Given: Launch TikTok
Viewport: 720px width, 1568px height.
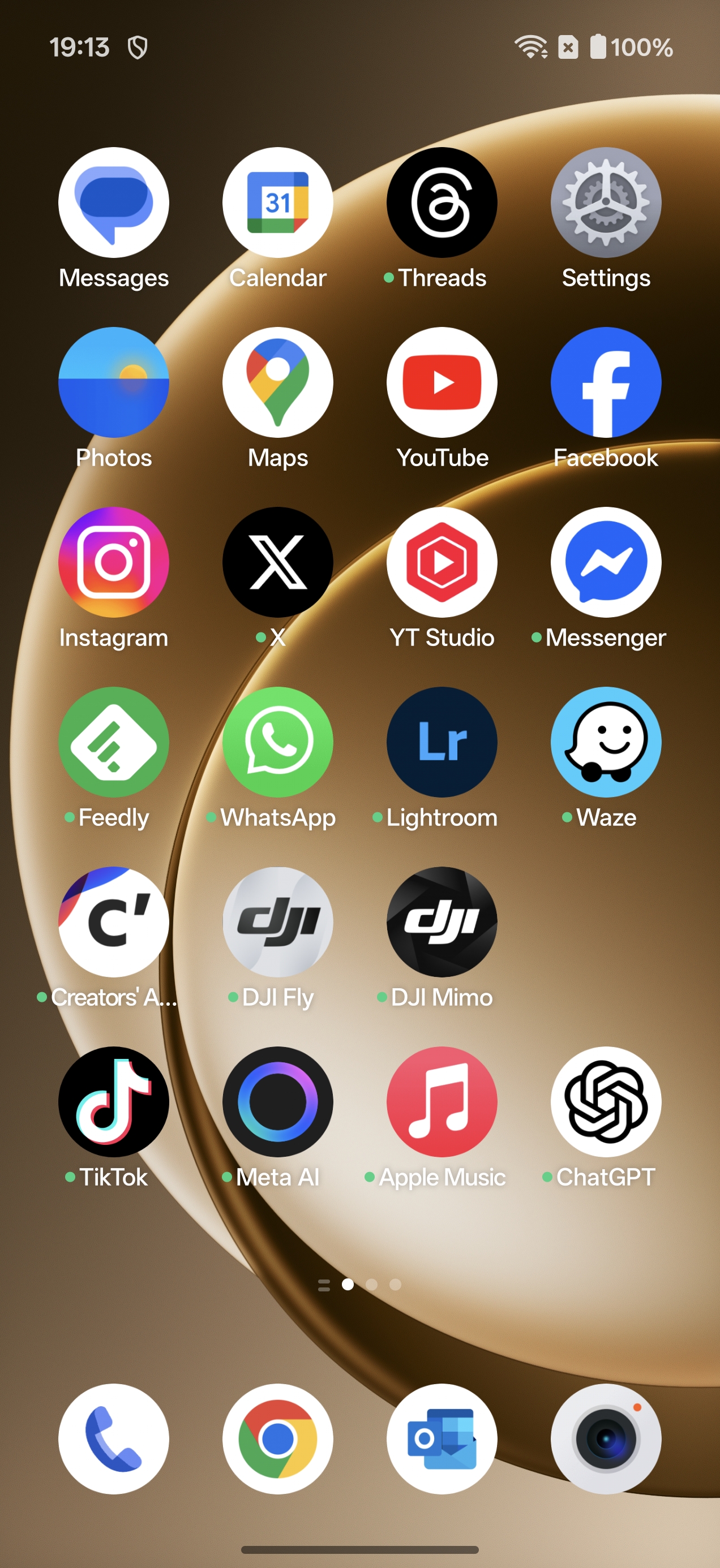Looking at the screenshot, I should click(113, 1102).
